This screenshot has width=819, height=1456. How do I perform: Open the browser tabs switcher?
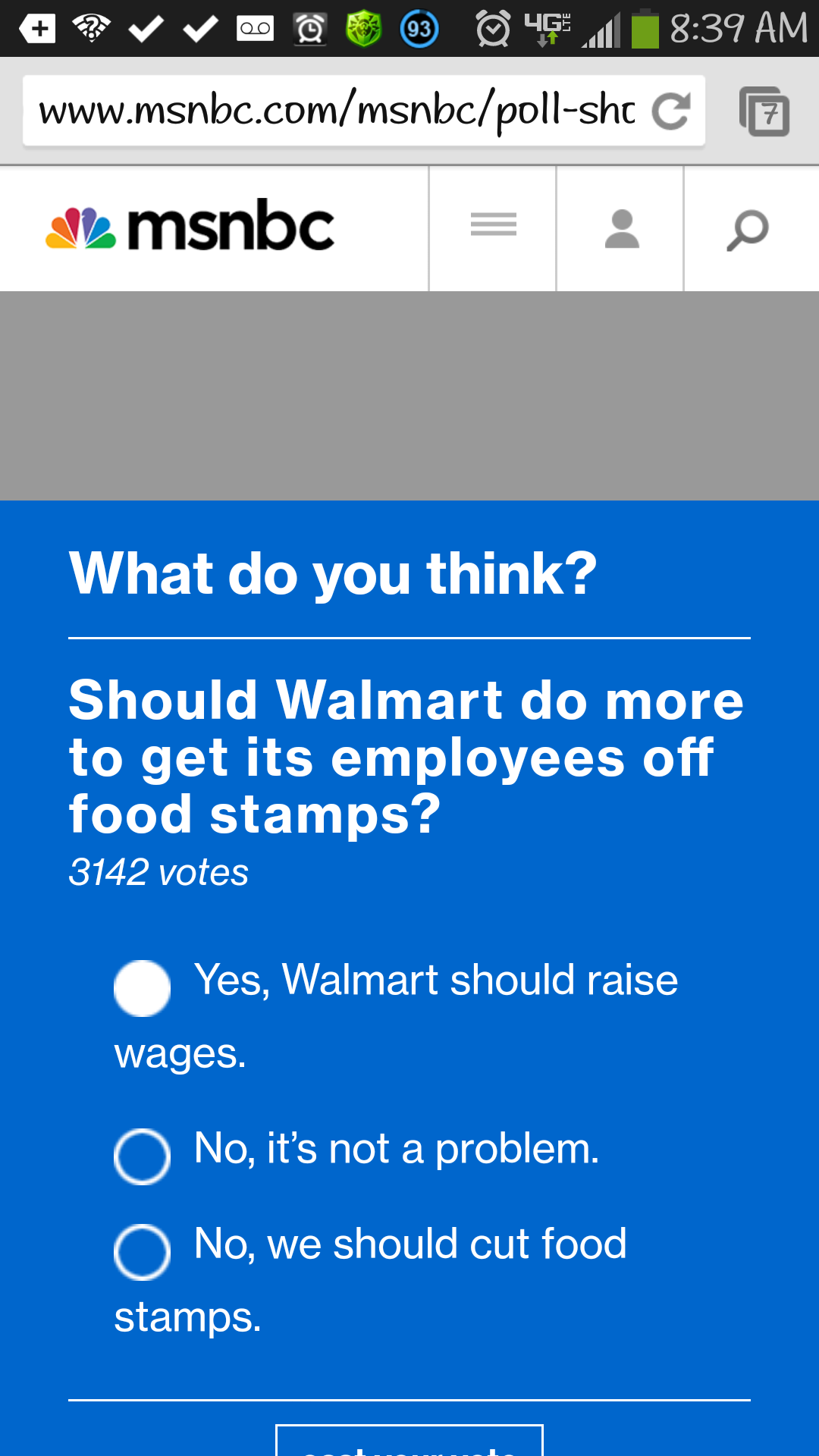(764, 111)
